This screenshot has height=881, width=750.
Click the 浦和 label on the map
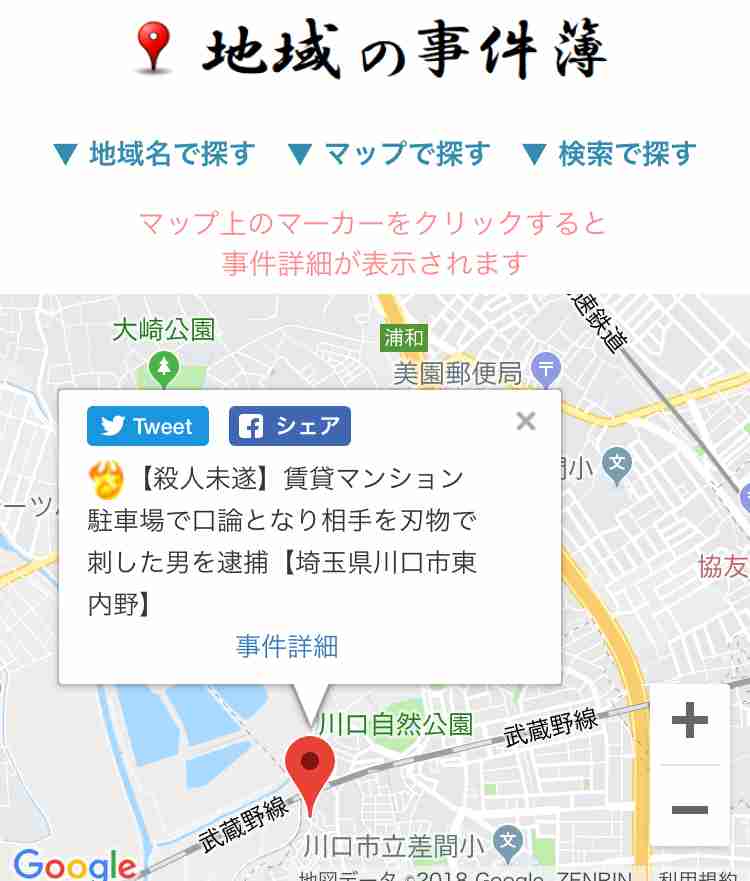pyautogui.click(x=404, y=338)
